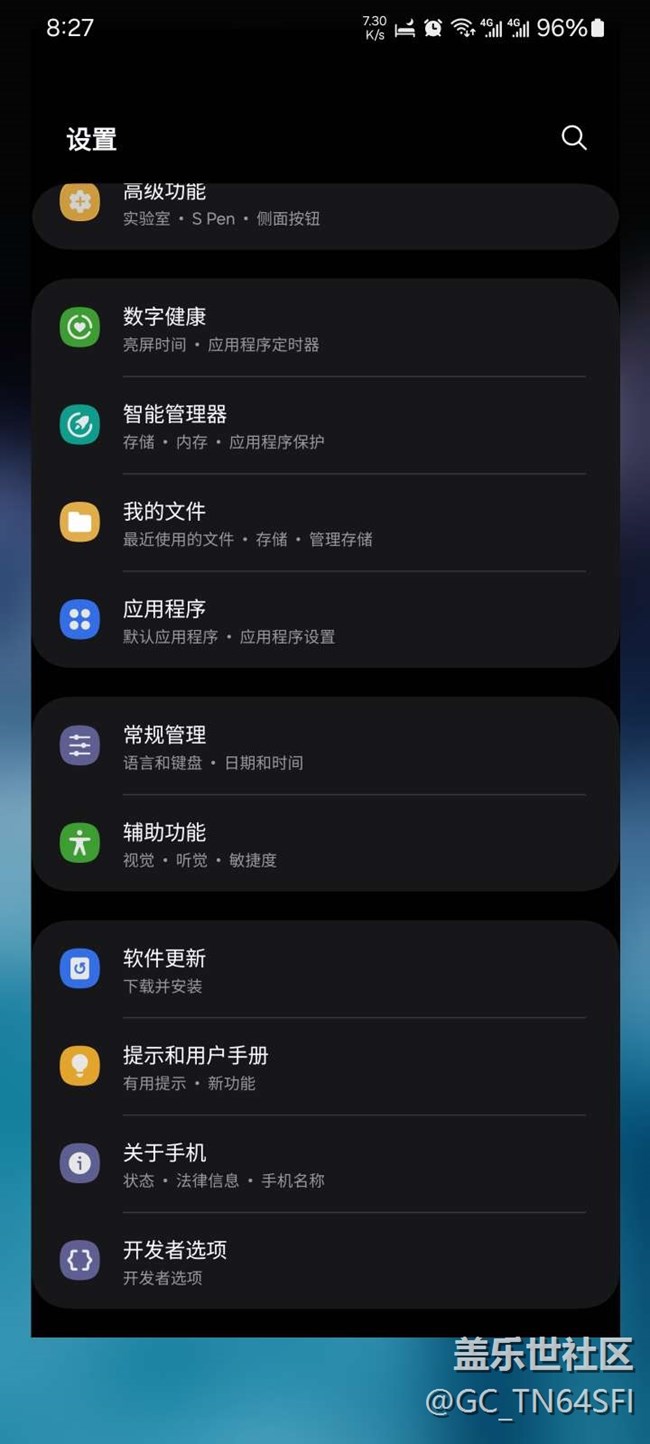Enter 开发者选项
The image size is (650, 1444).
click(325, 1261)
